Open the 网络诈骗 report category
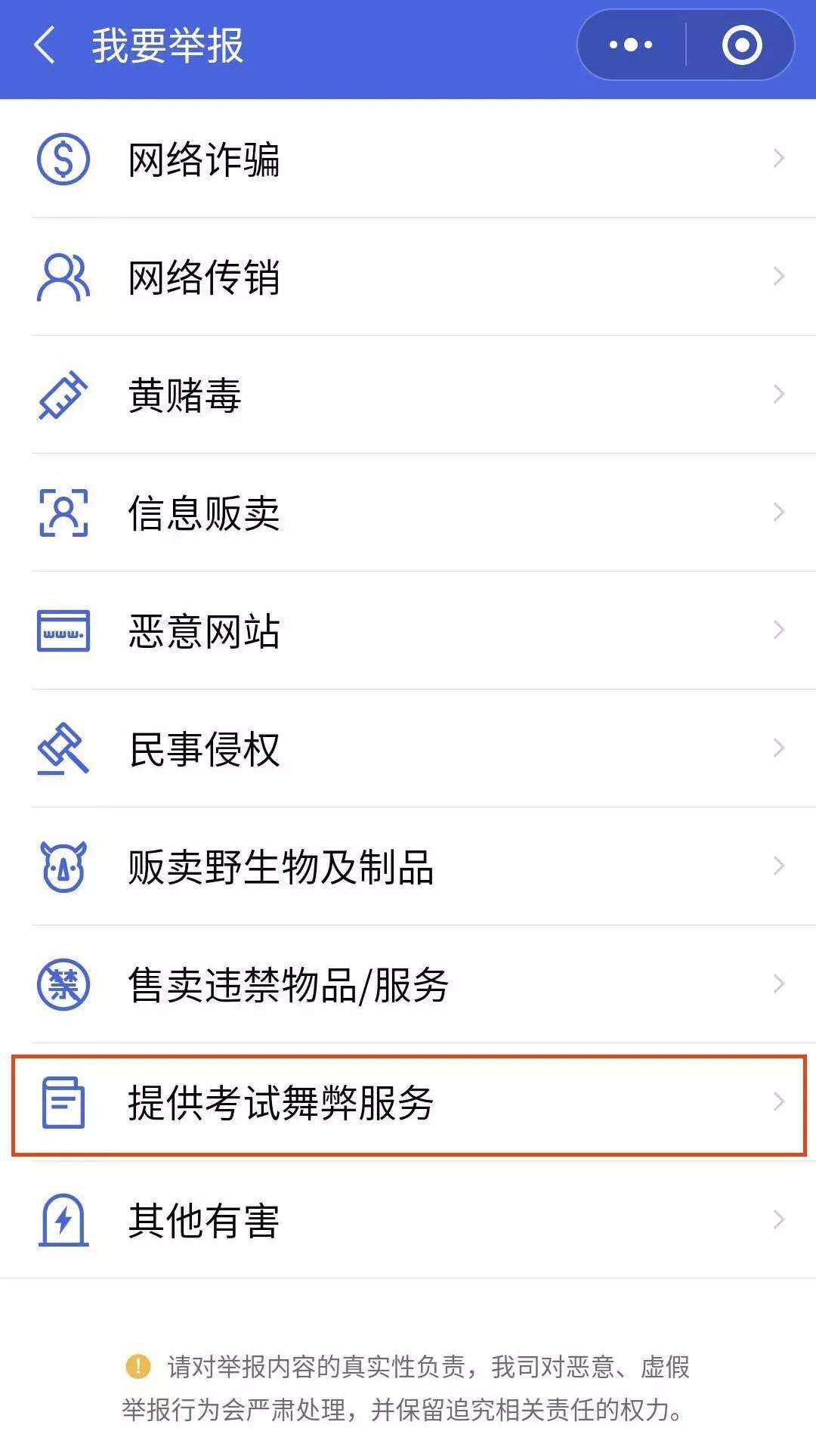 click(408, 159)
